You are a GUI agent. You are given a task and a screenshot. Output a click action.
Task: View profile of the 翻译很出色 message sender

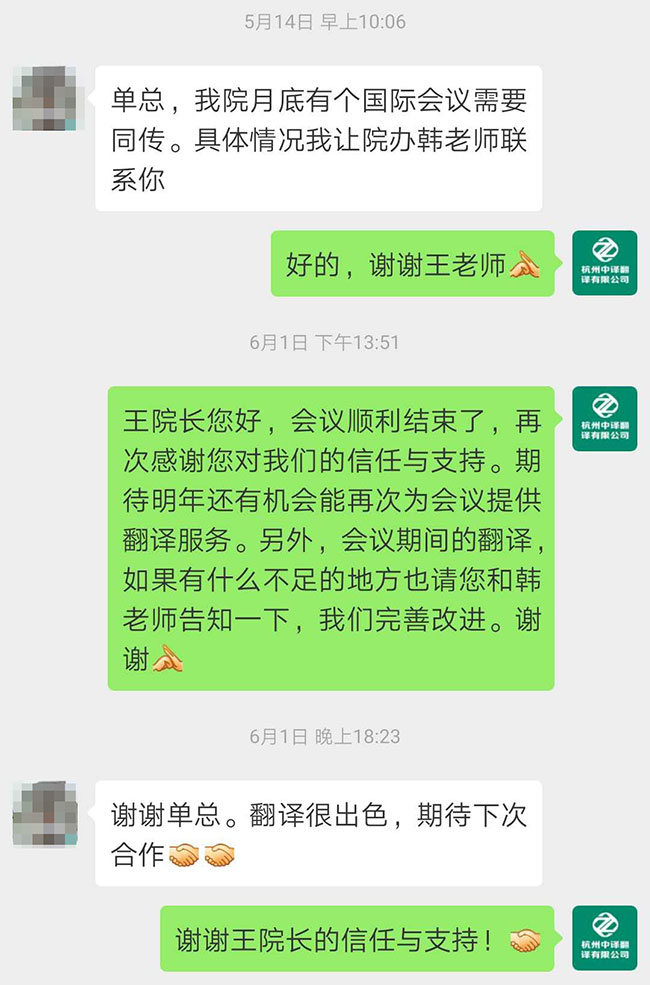click(45, 813)
